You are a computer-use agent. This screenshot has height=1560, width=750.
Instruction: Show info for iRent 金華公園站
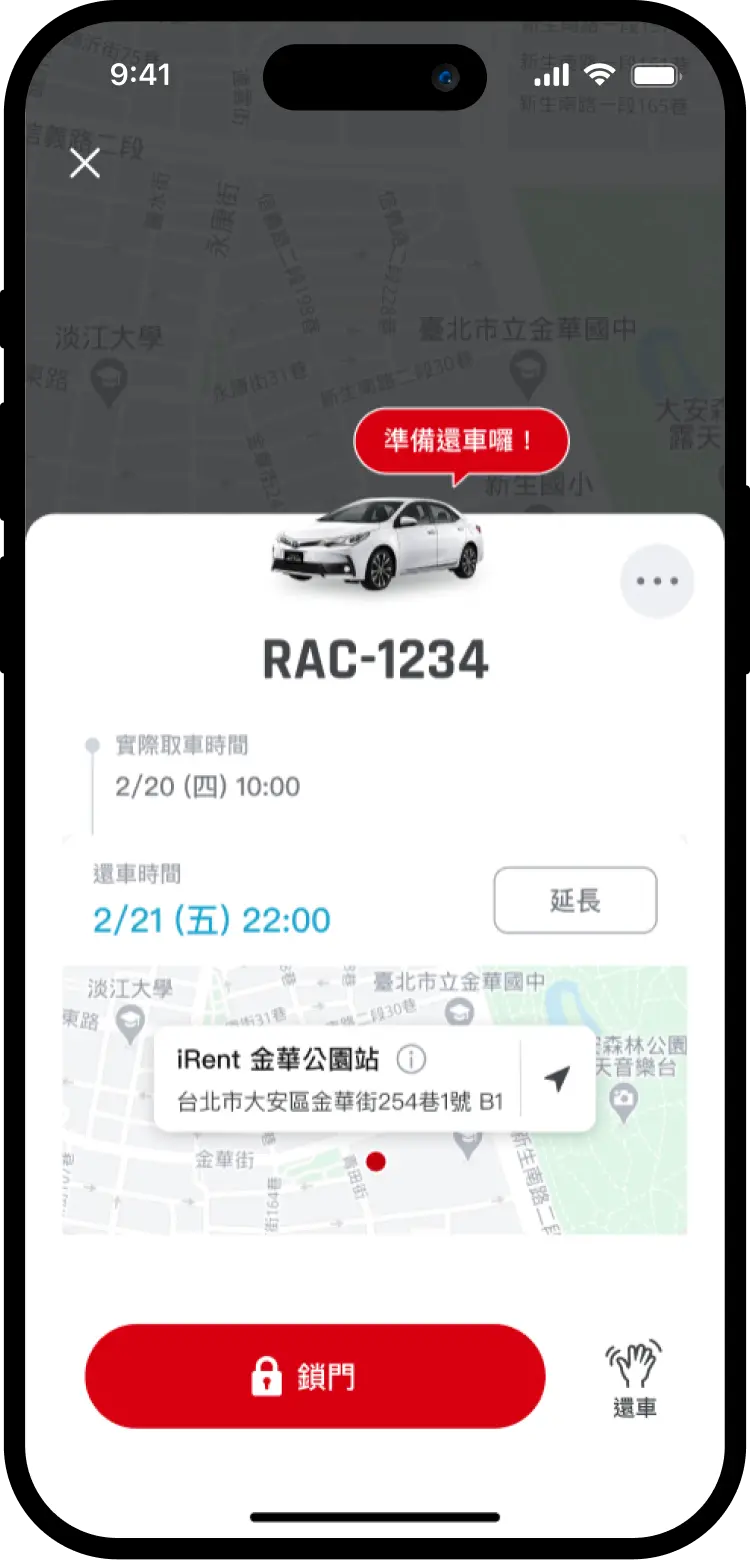411,1059
